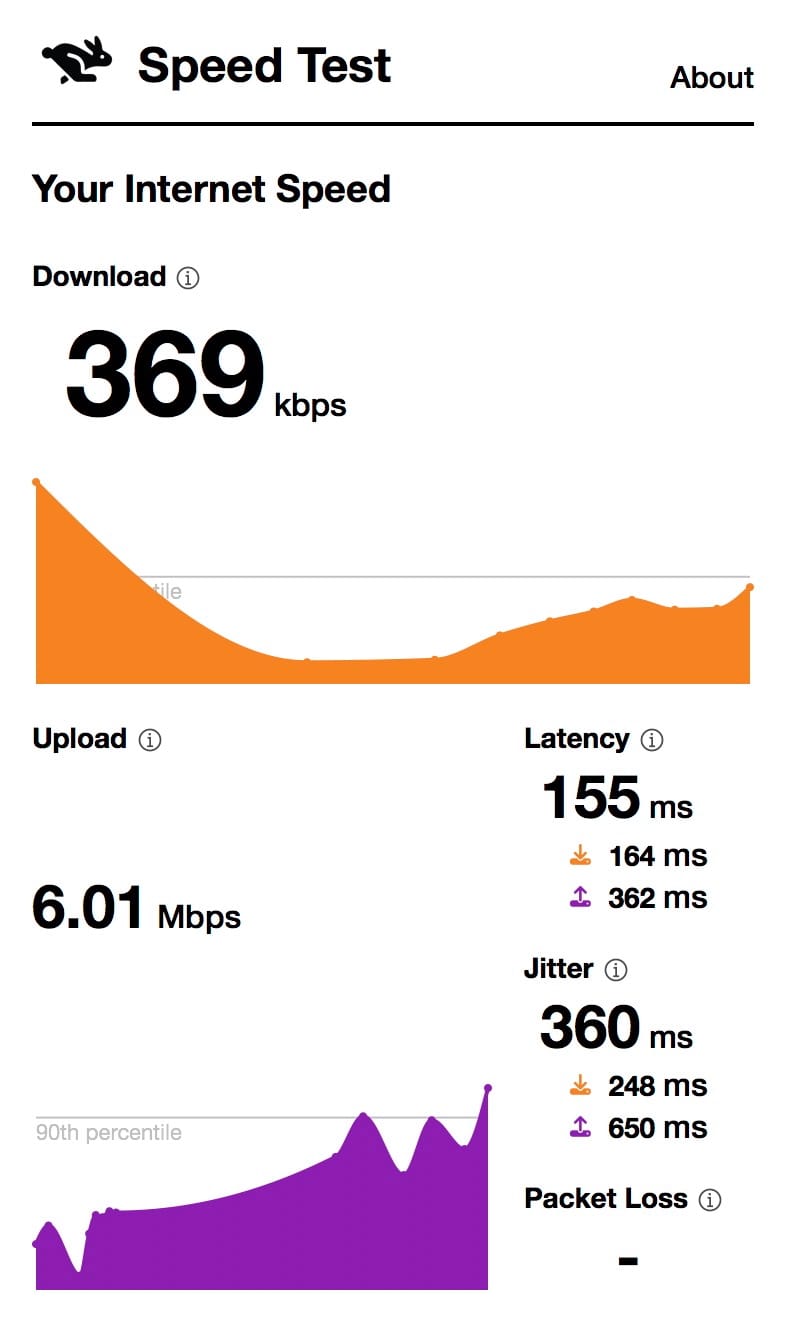This screenshot has height=1334, width=786.
Task: Show info about Packet Loss
Action: click(x=709, y=1200)
